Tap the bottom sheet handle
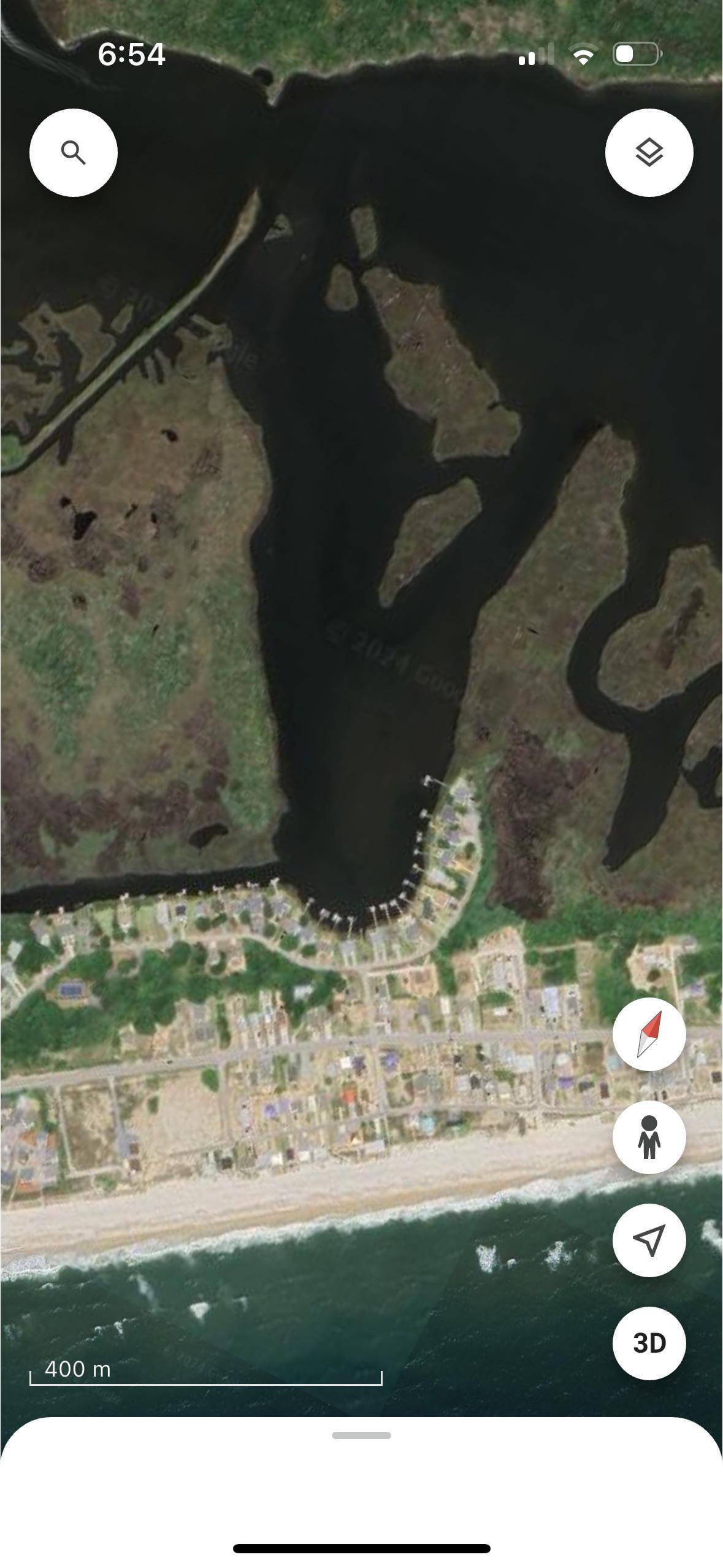 pyautogui.click(x=361, y=1435)
